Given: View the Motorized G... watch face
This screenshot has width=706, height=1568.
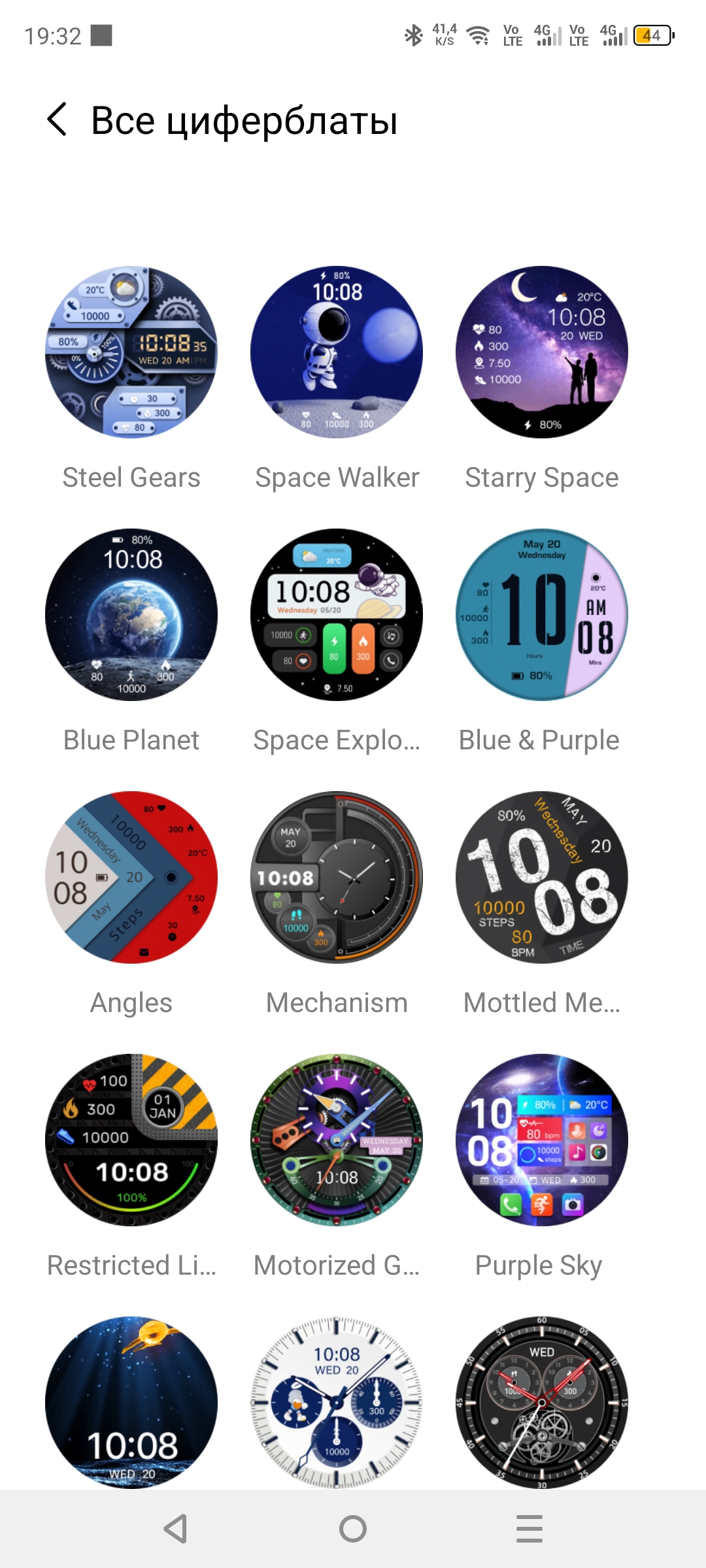Looking at the screenshot, I should pos(337,1140).
